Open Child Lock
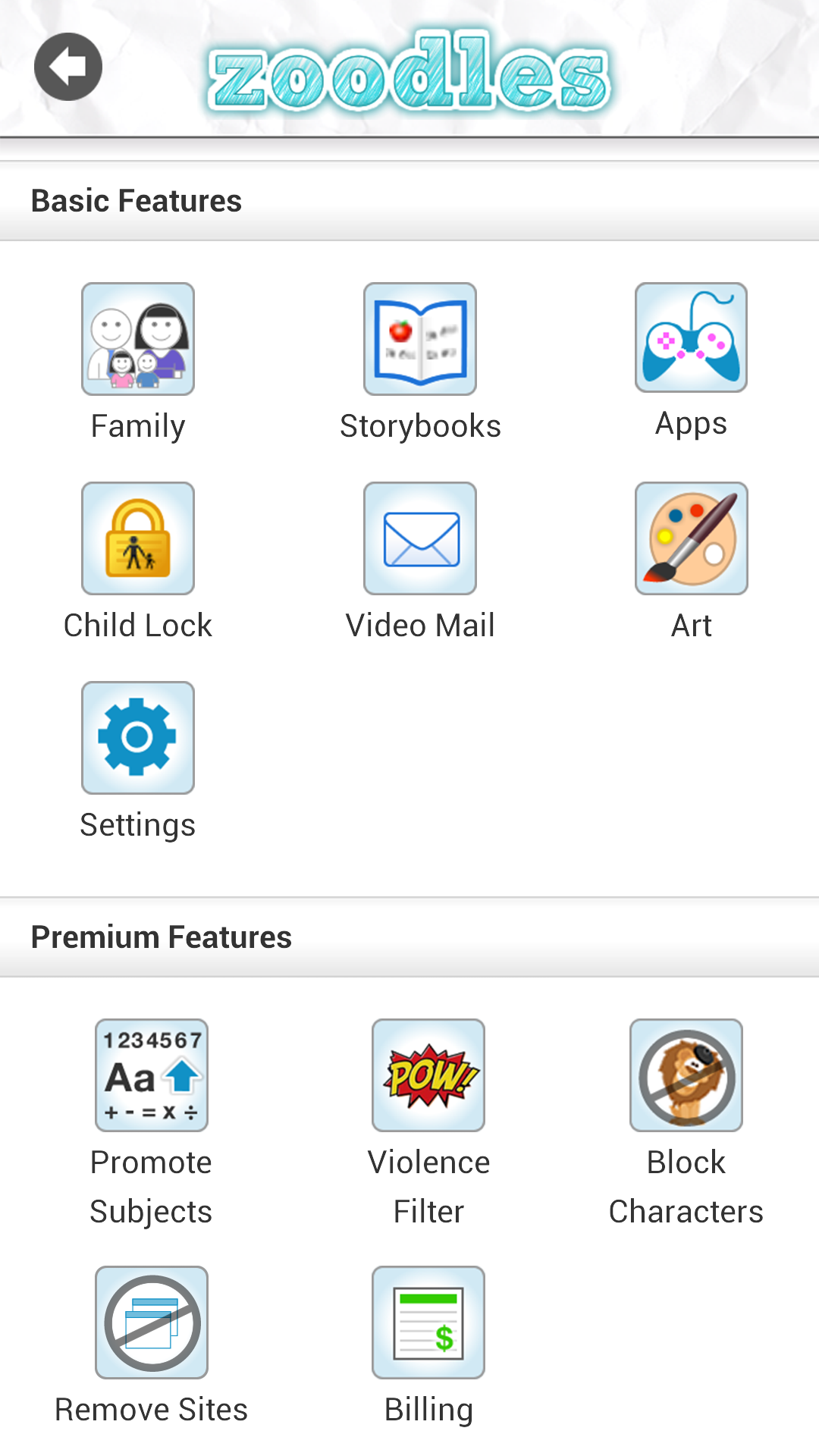819x1456 pixels. [x=138, y=538]
